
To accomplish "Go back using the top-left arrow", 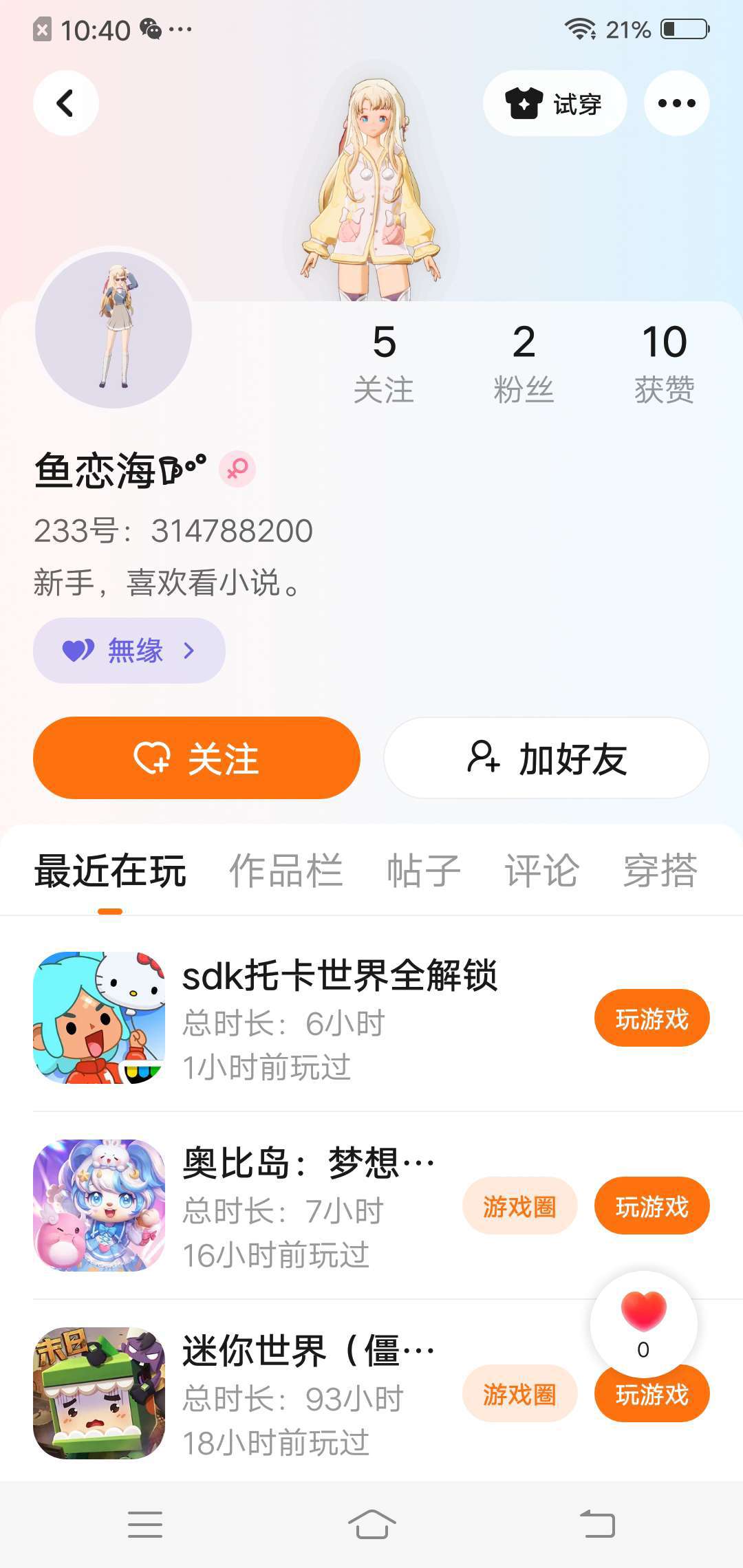I will pyautogui.click(x=65, y=103).
